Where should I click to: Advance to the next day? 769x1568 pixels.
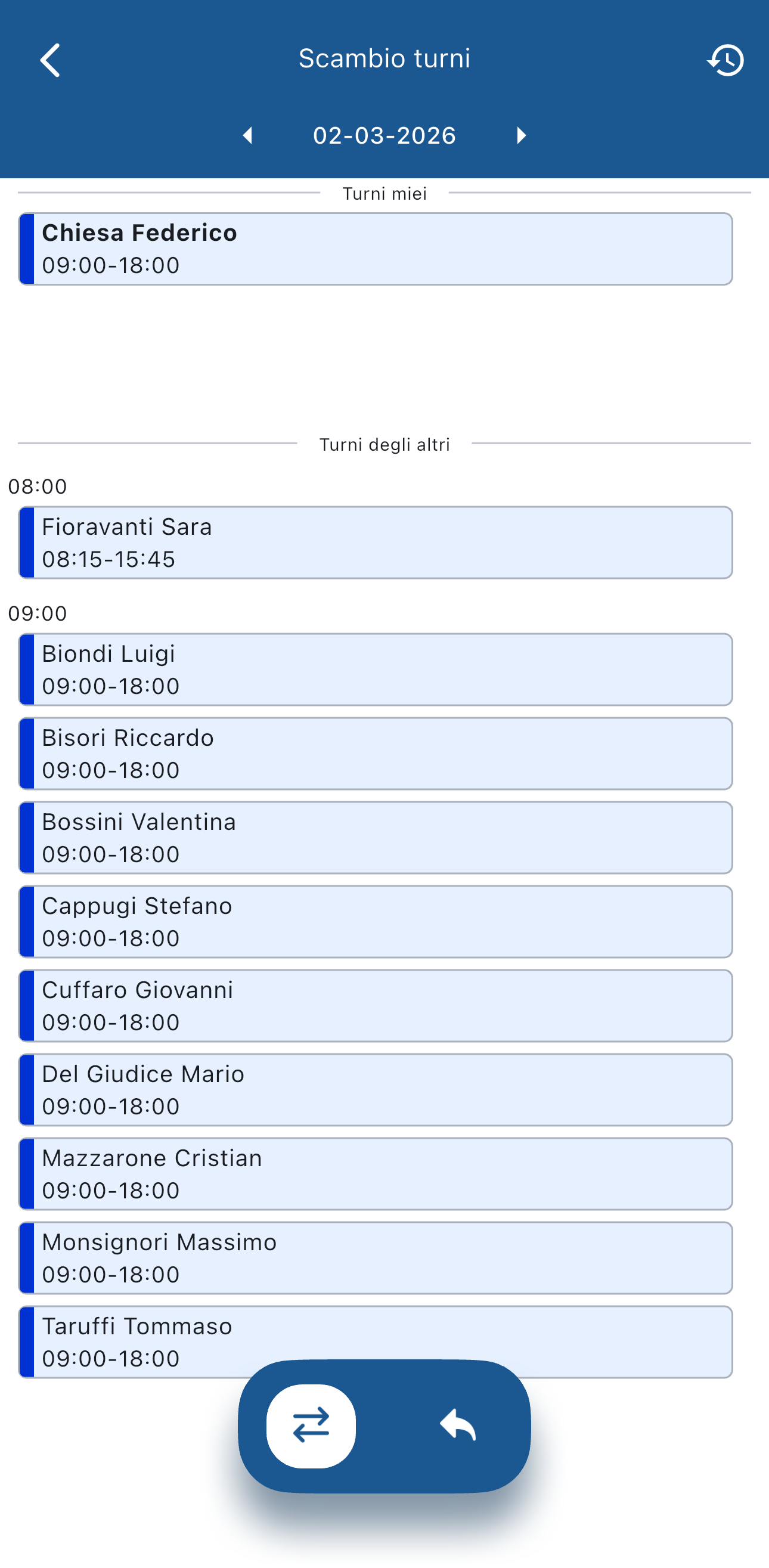pyautogui.click(x=521, y=135)
